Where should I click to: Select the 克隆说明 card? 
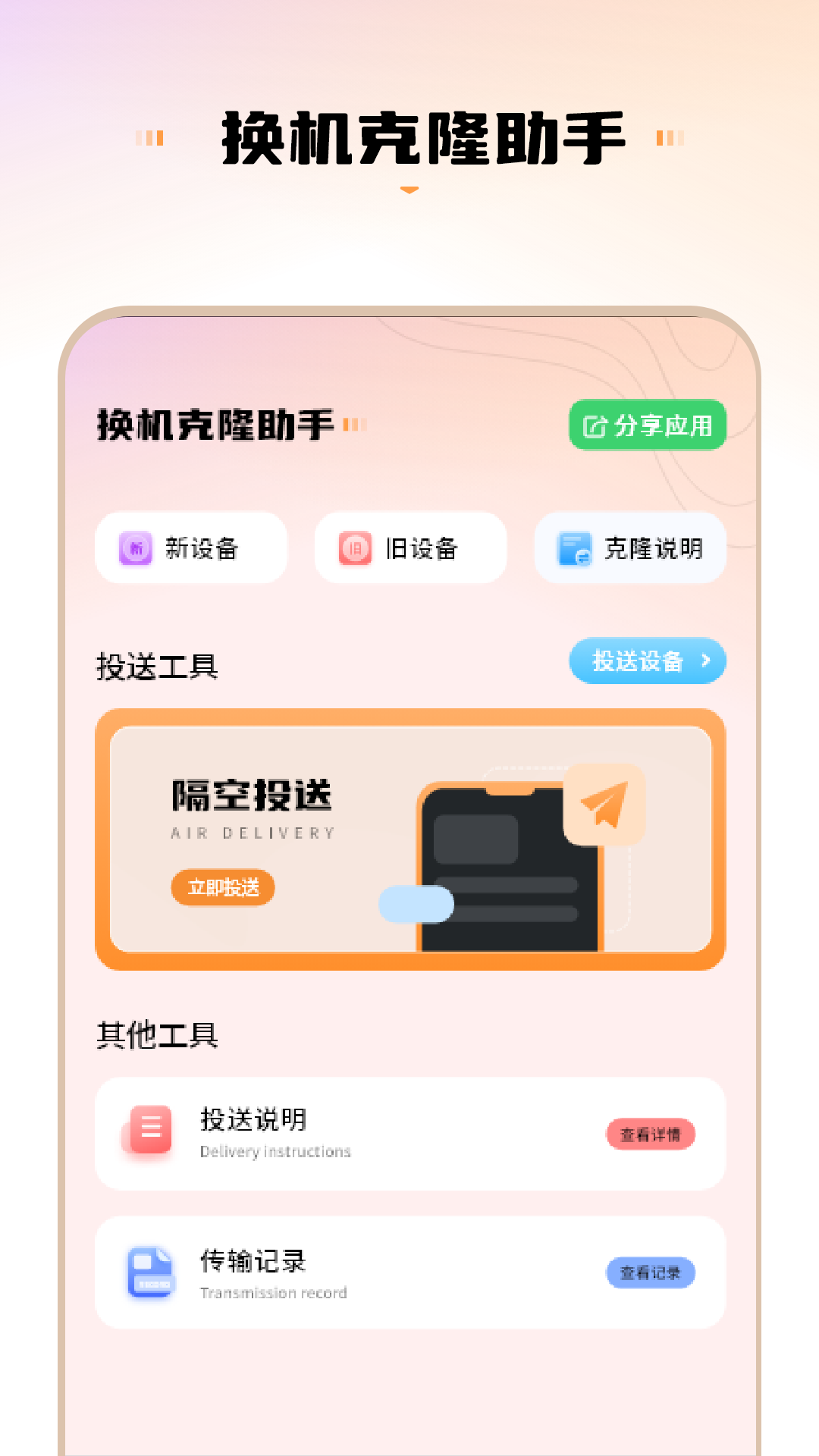[x=630, y=548]
